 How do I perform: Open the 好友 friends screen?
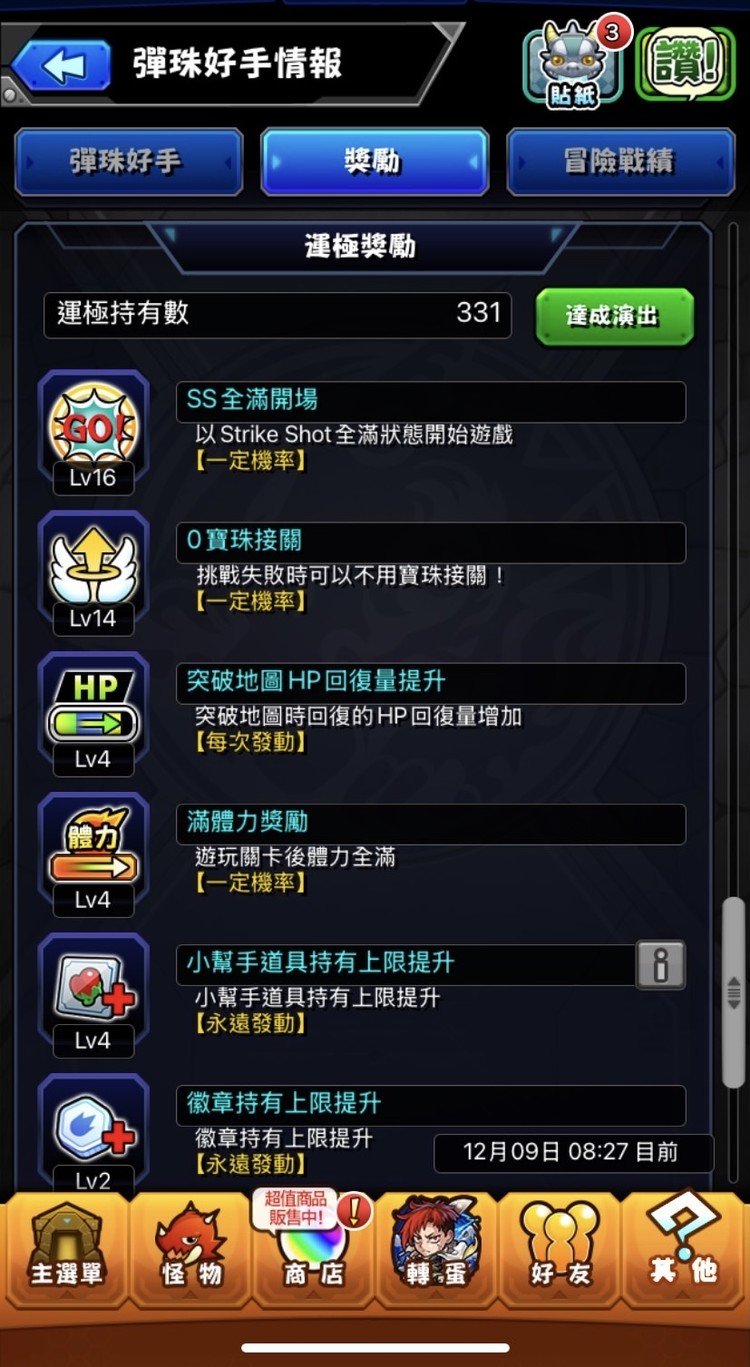tap(561, 1250)
